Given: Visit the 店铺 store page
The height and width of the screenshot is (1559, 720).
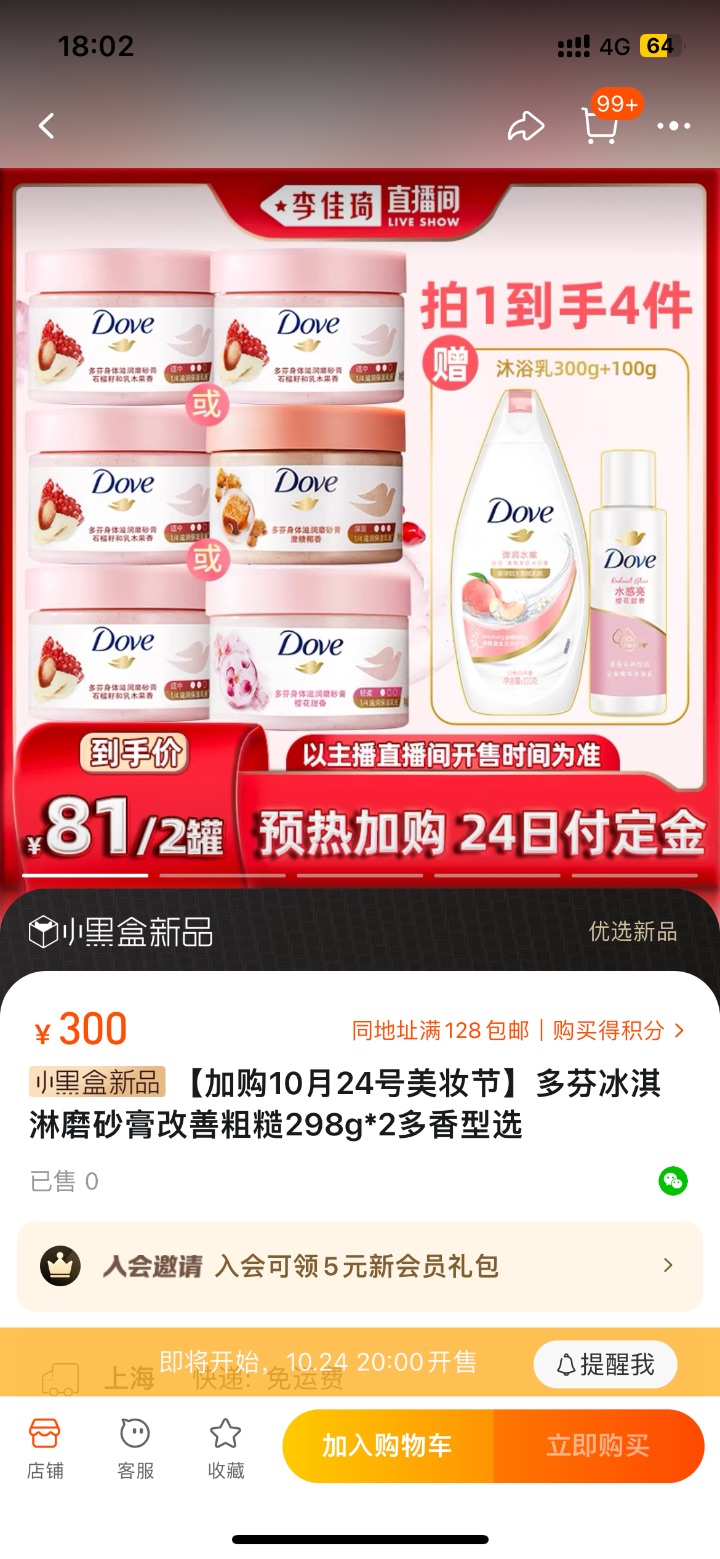Looking at the screenshot, I should [x=44, y=1447].
